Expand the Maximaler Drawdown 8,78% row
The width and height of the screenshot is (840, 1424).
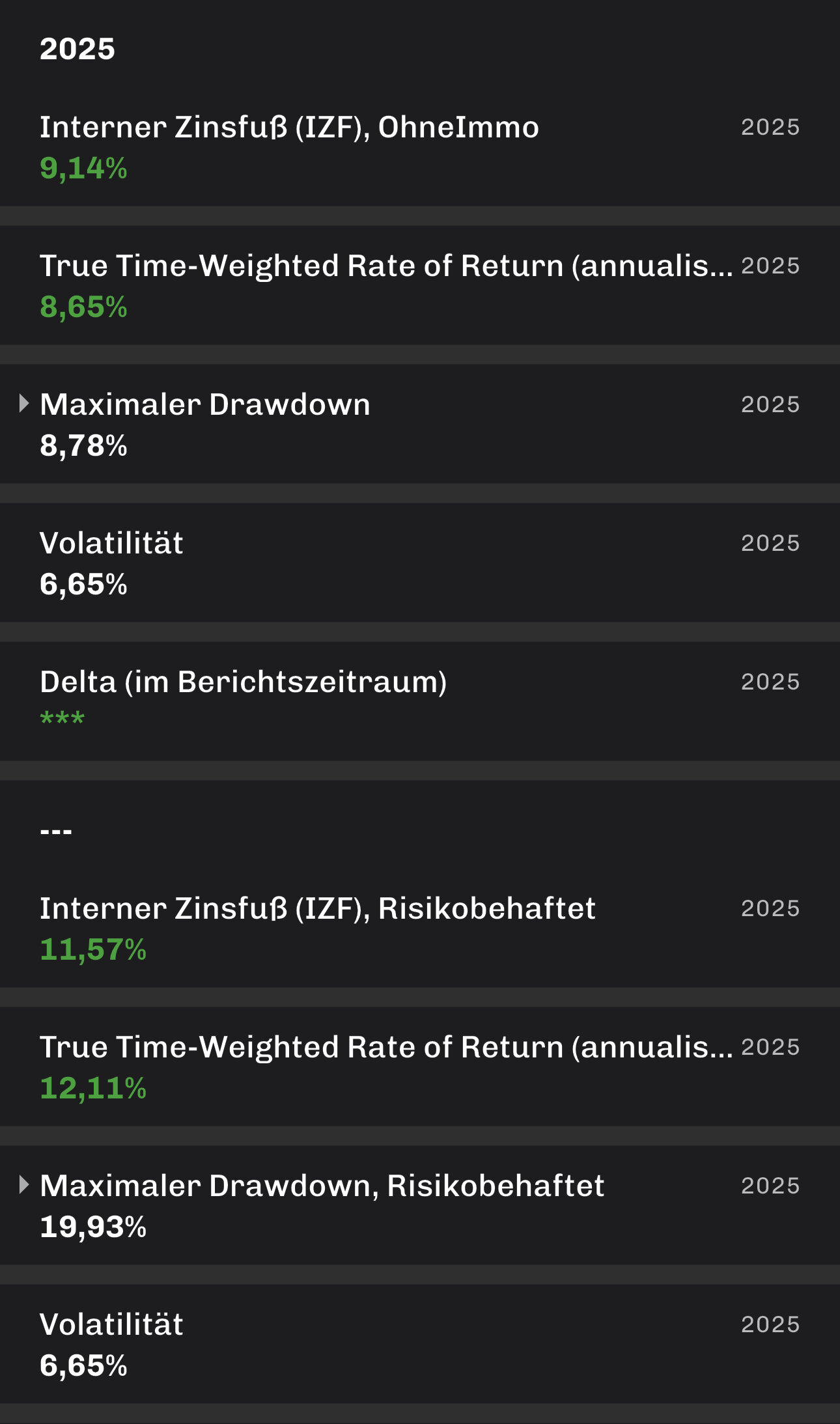point(24,404)
